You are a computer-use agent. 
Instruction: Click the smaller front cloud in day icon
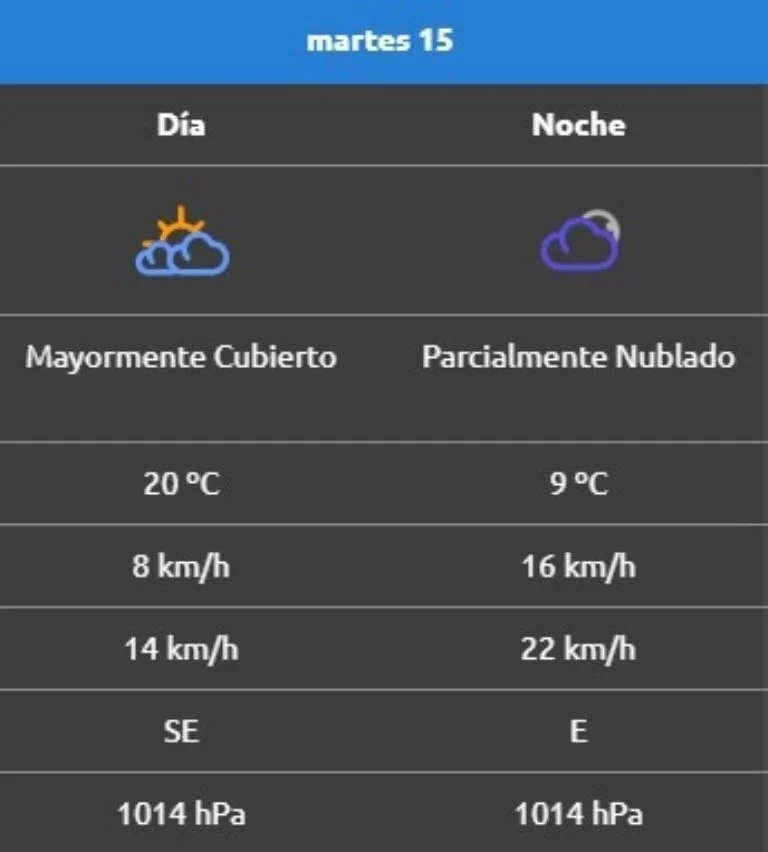click(x=157, y=262)
